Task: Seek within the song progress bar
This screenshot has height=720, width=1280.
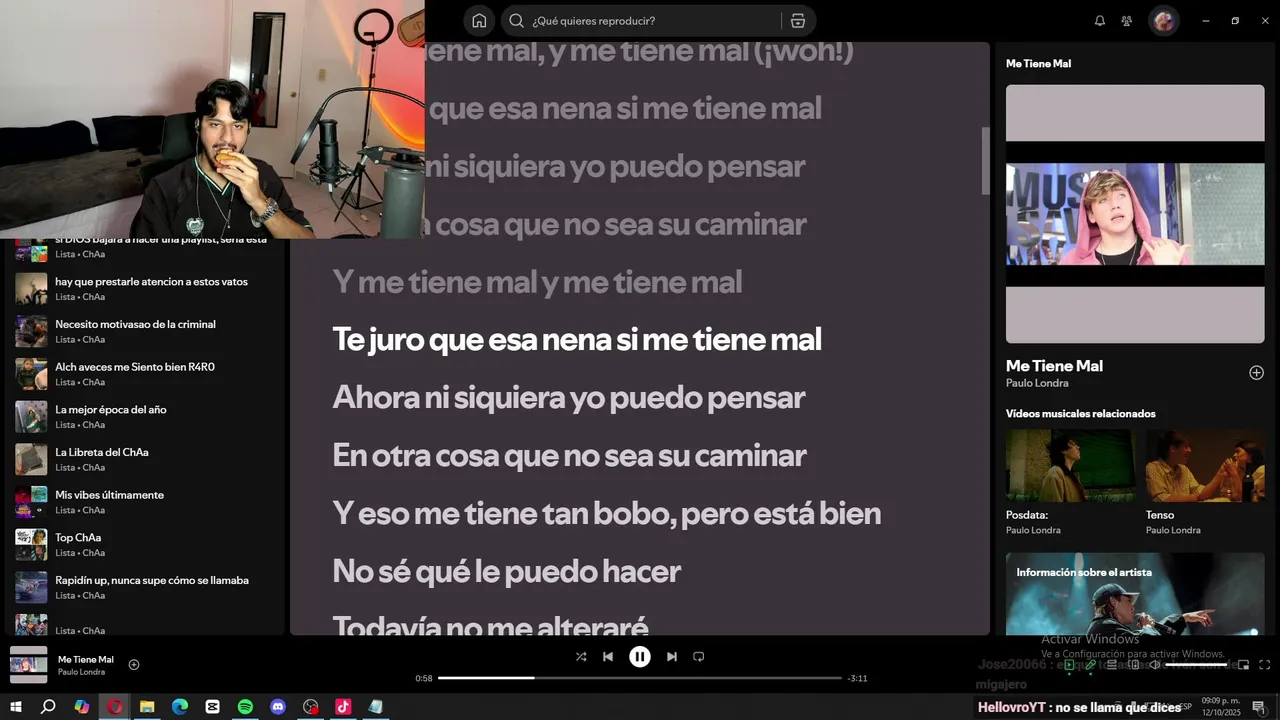Action: pyautogui.click(x=640, y=678)
